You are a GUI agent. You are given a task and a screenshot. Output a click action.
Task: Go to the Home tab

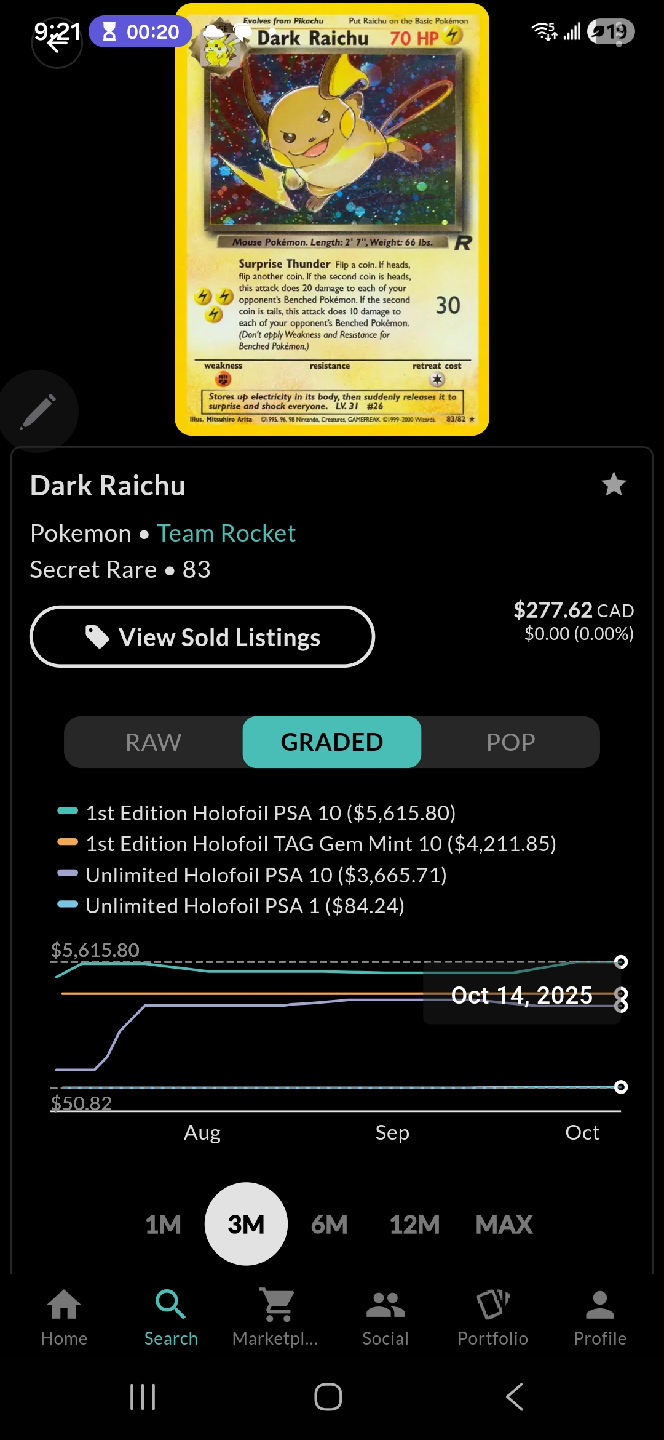(64, 1318)
